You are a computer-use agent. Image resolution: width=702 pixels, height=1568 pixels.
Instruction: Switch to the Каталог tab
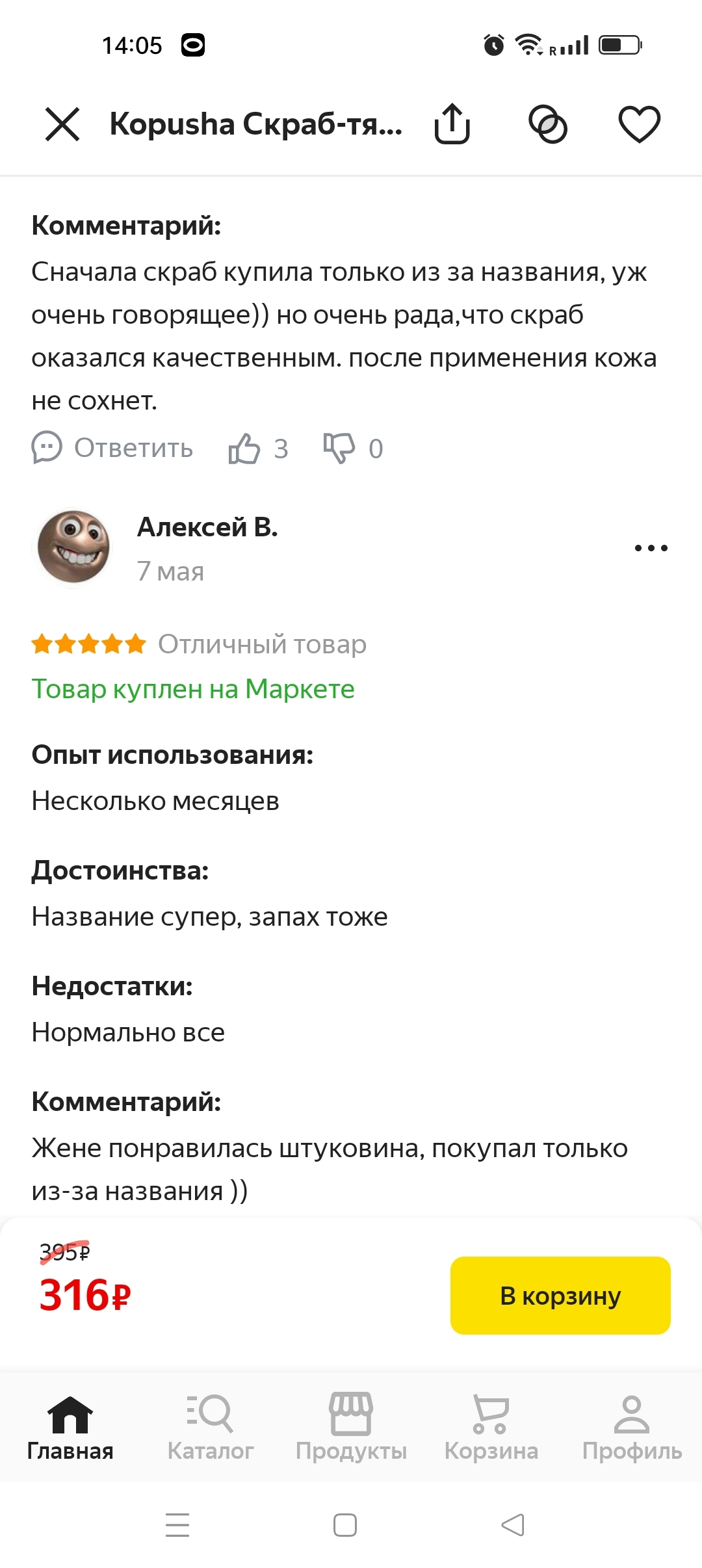click(211, 1426)
